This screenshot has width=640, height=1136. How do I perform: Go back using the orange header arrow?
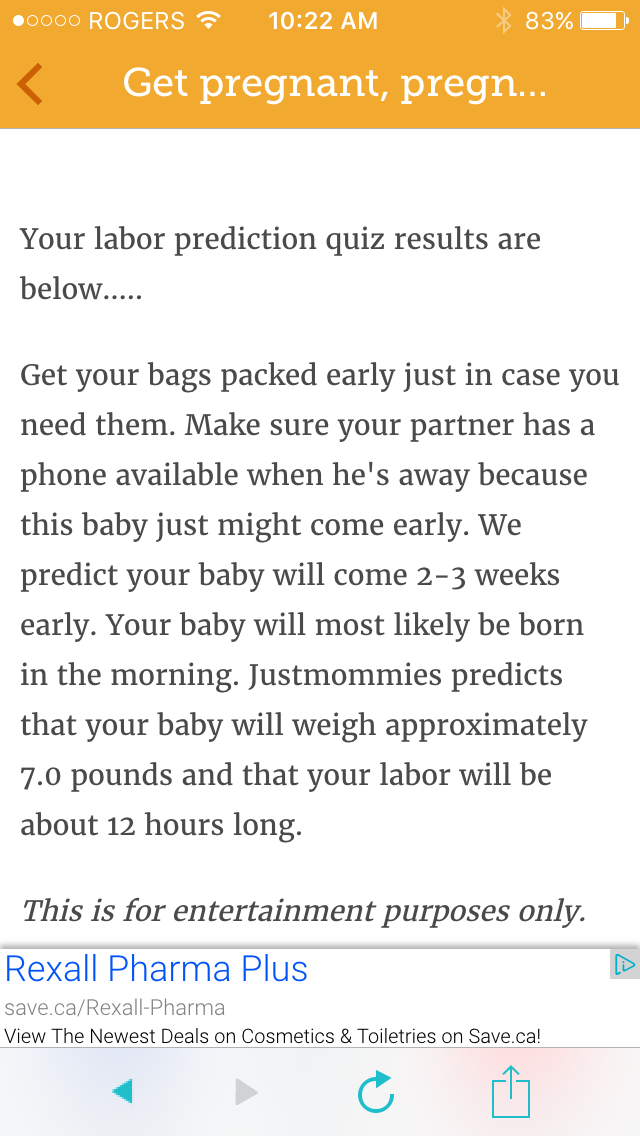[x=30, y=84]
